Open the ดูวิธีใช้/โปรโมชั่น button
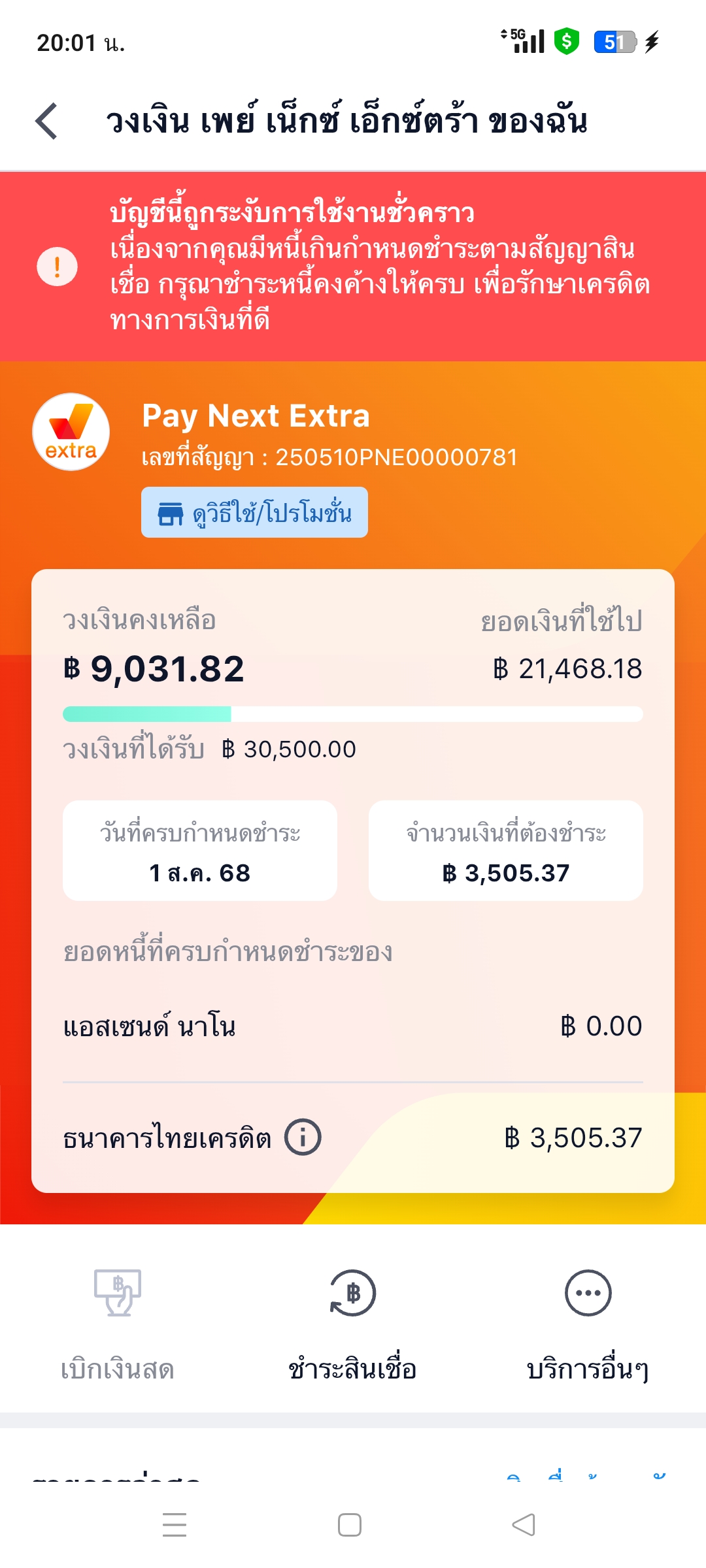Viewport: 706px width, 1568px height. [x=254, y=512]
